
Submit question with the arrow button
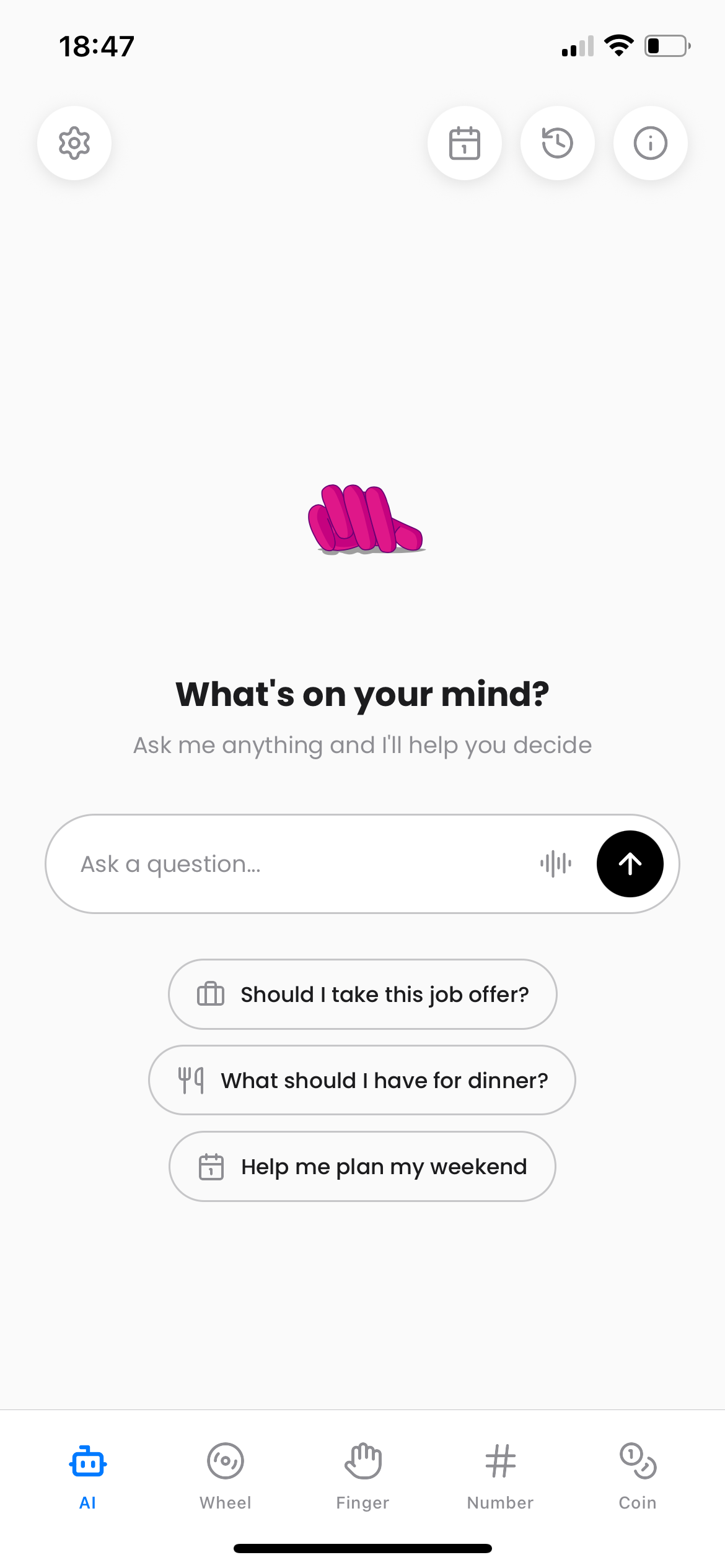[x=630, y=863]
